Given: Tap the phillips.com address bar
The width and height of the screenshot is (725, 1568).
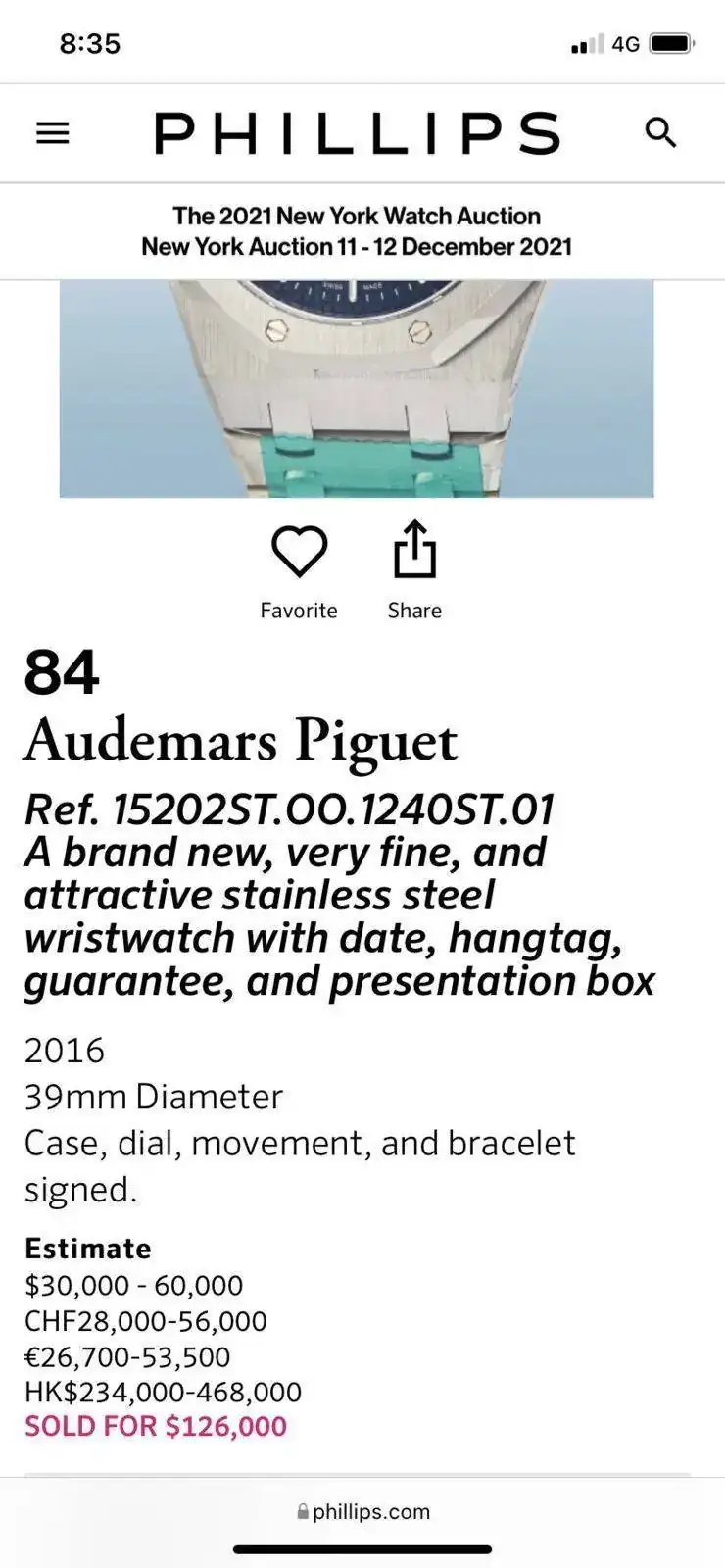Looking at the screenshot, I should [x=362, y=1511].
